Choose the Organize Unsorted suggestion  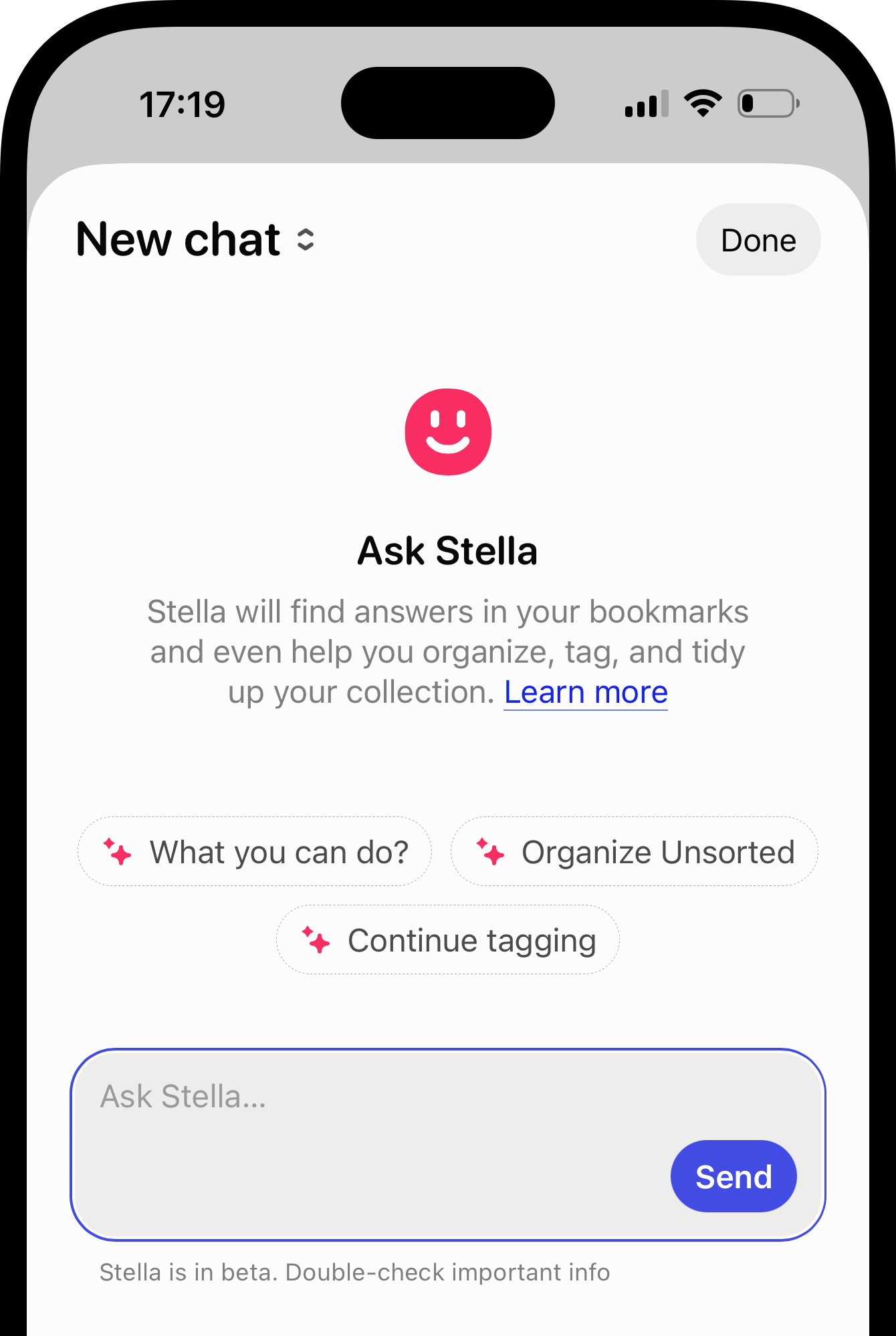pyautogui.click(x=634, y=852)
